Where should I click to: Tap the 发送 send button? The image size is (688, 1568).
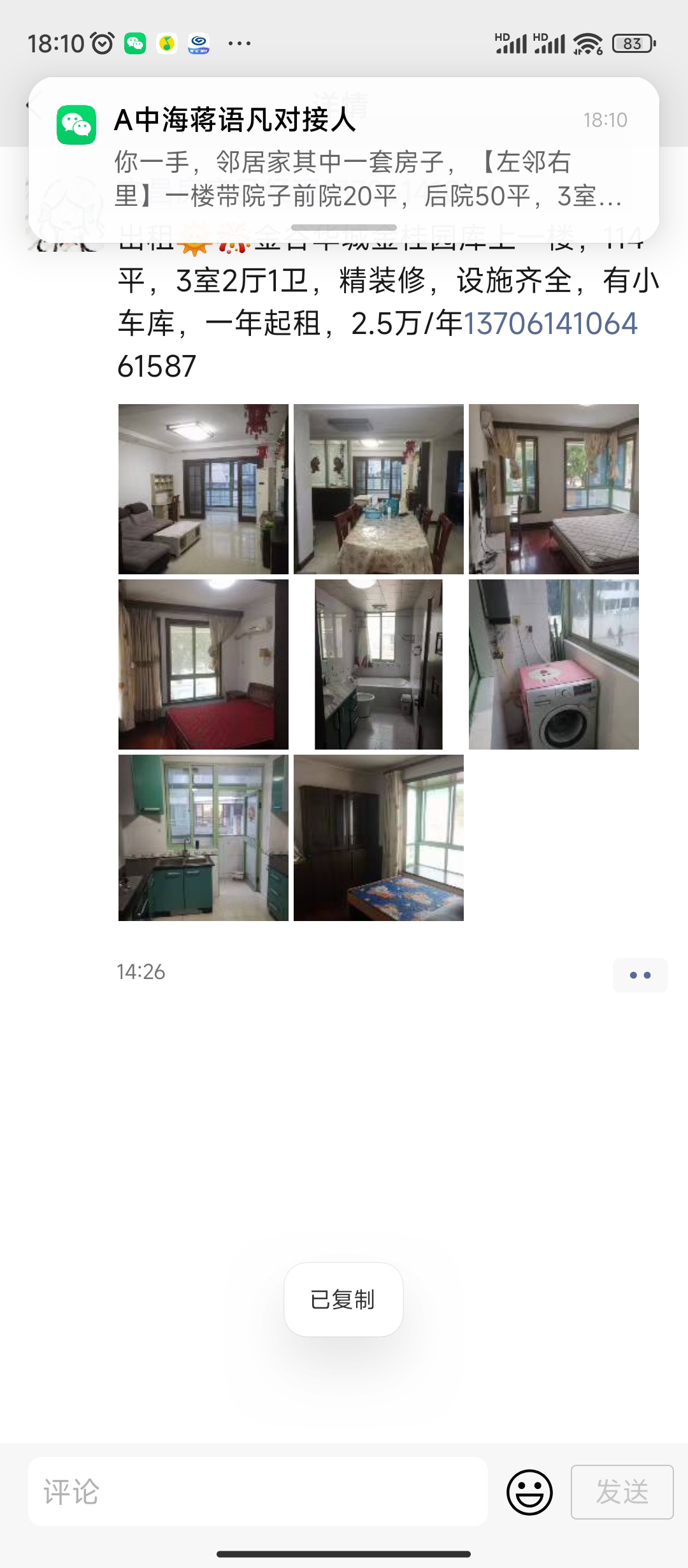[x=622, y=1492]
